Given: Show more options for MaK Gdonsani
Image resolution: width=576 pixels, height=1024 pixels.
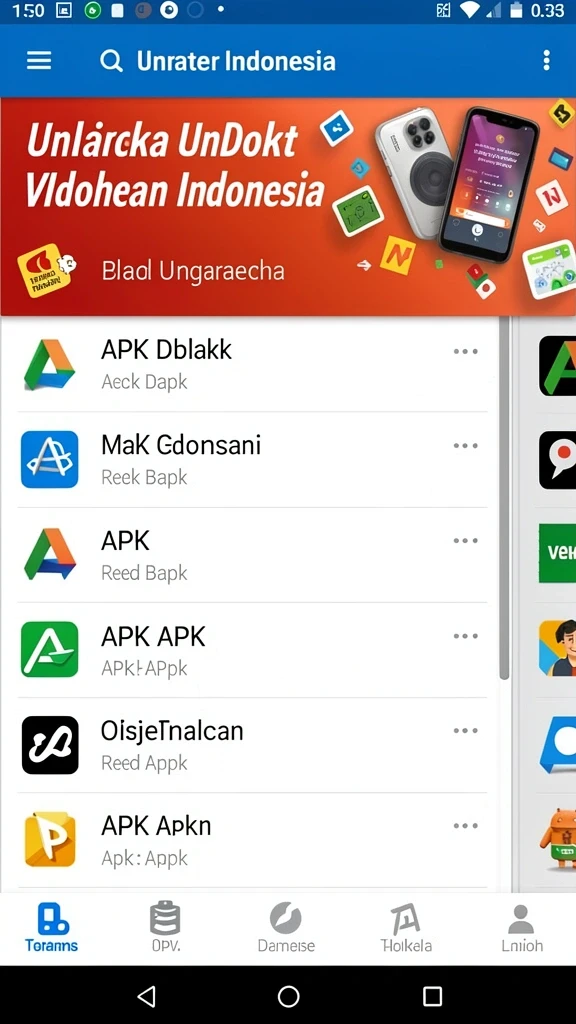Looking at the screenshot, I should click(466, 446).
